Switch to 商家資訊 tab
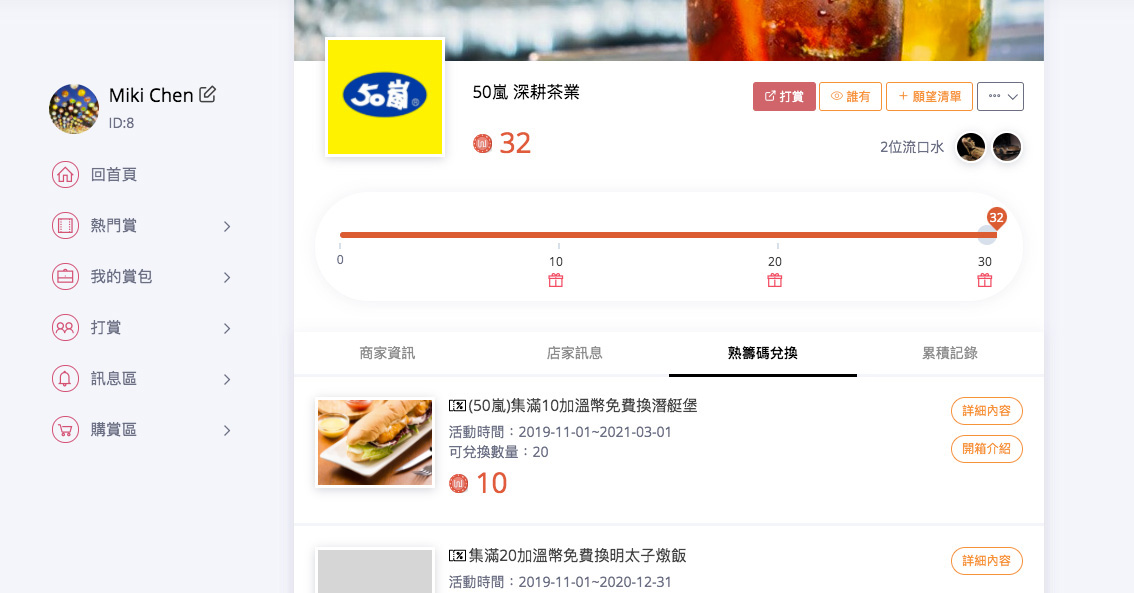 [387, 353]
